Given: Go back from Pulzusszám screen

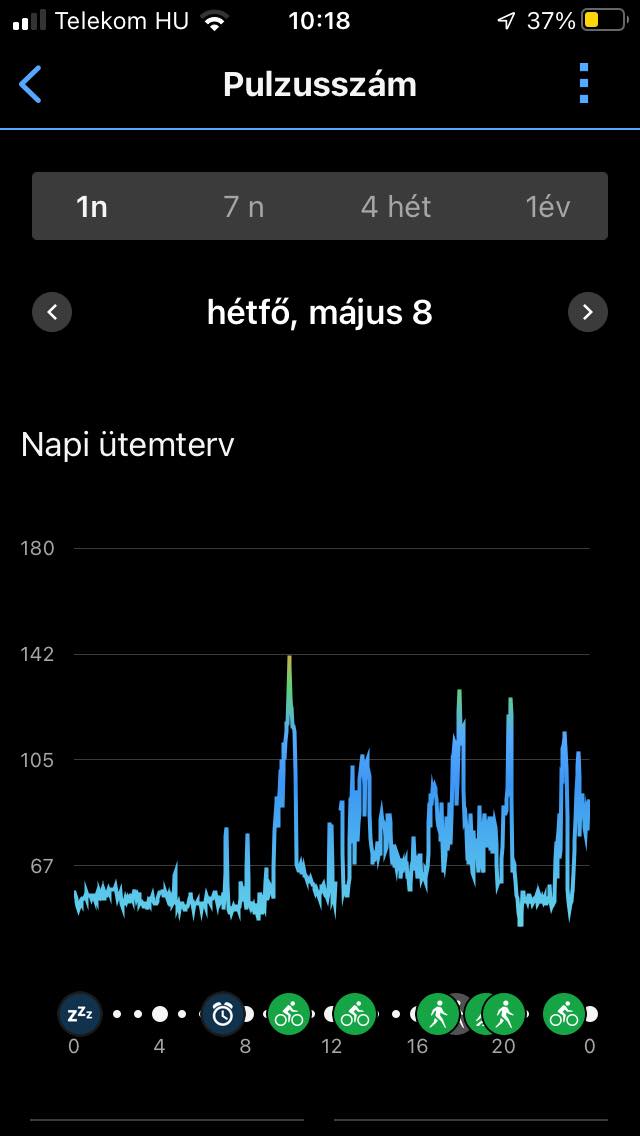Looking at the screenshot, I should [x=31, y=85].
